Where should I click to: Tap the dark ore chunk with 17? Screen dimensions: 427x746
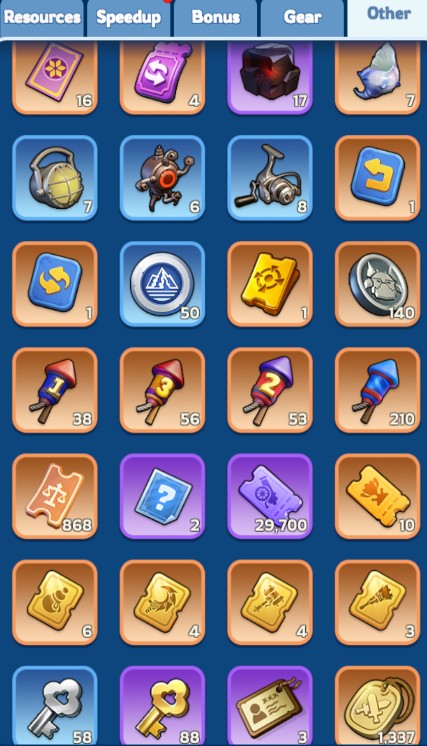tap(270, 78)
